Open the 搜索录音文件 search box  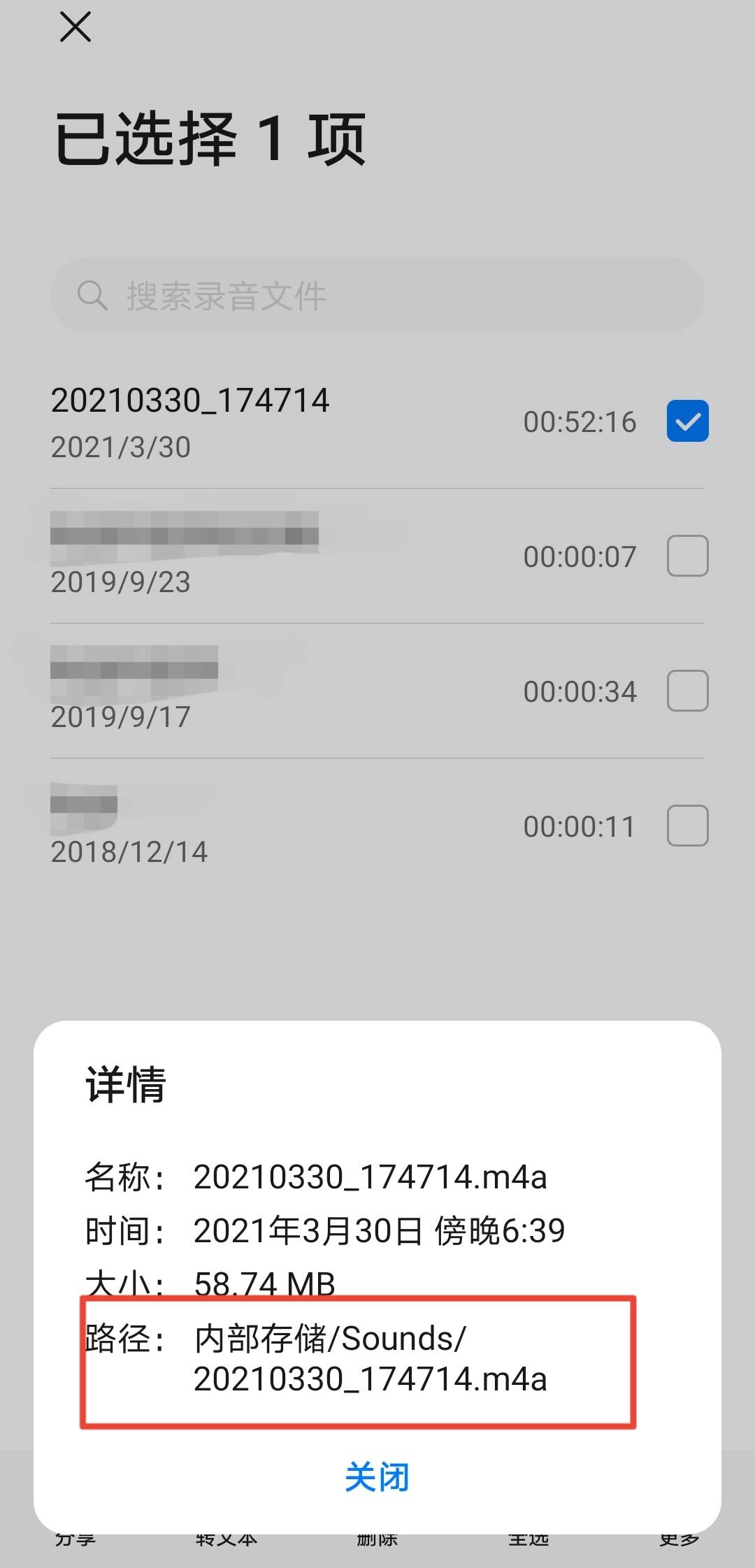[377, 295]
